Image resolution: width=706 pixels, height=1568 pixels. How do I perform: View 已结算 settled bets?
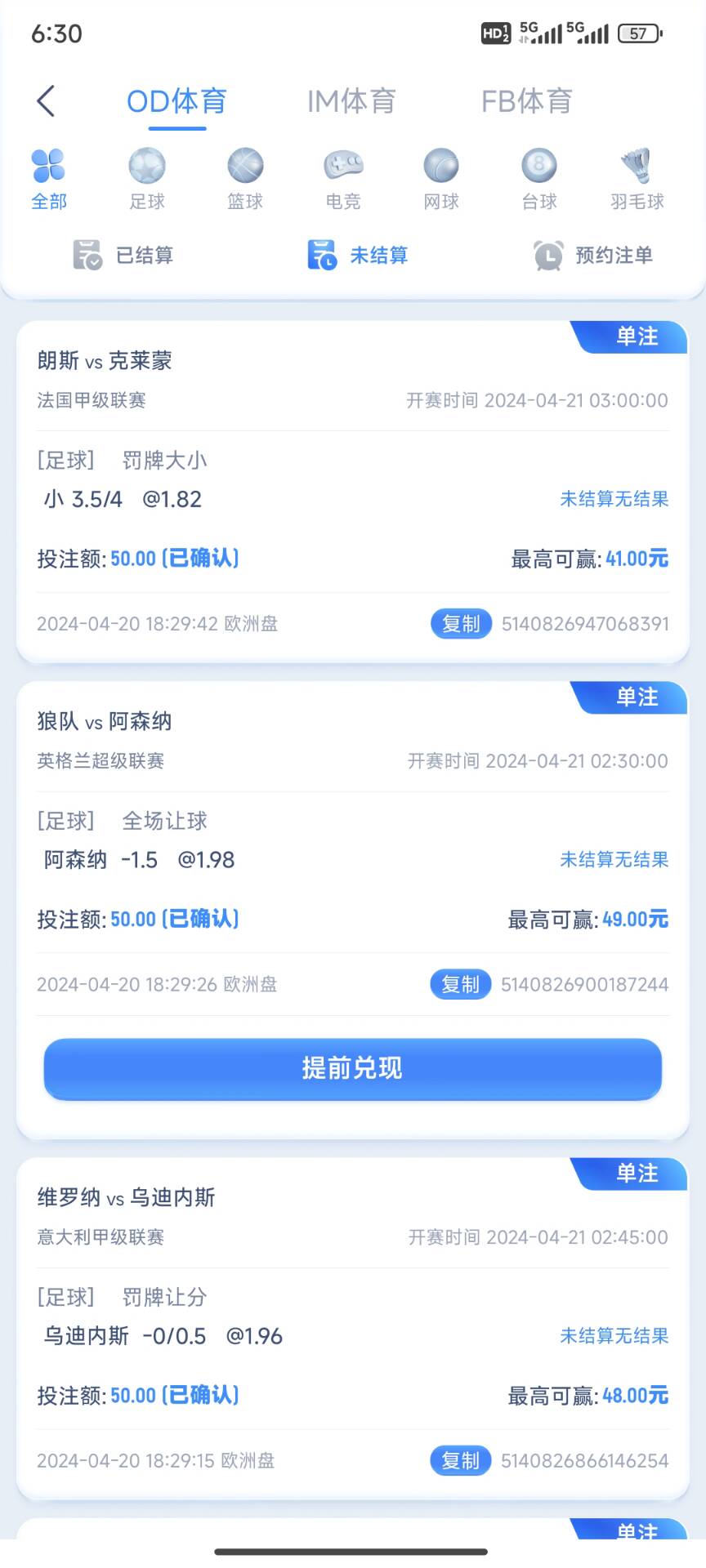(x=123, y=256)
